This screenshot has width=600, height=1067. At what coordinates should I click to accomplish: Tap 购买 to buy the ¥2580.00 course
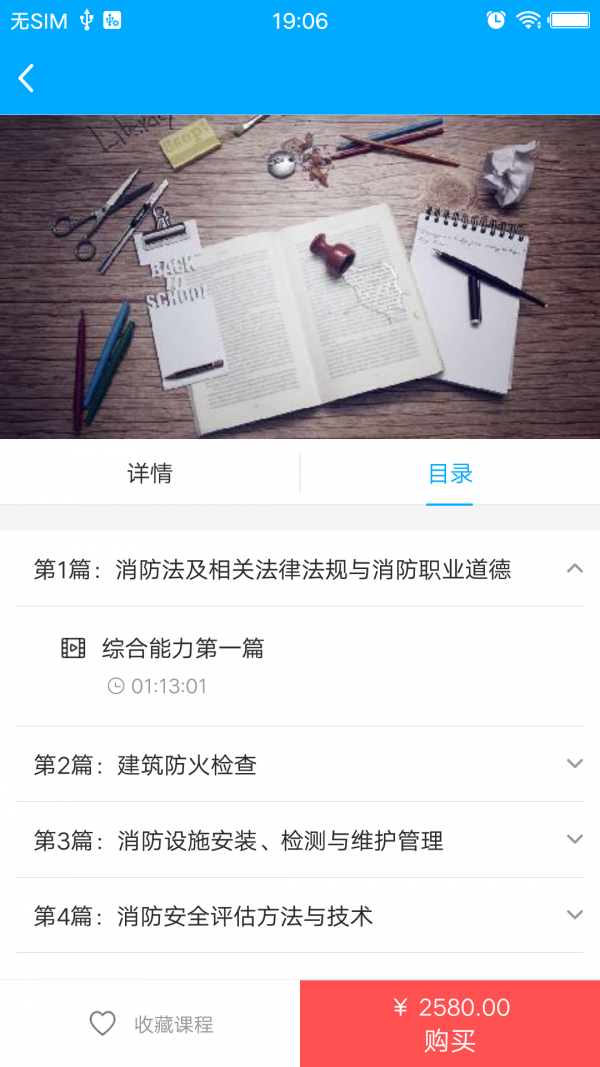450,1024
